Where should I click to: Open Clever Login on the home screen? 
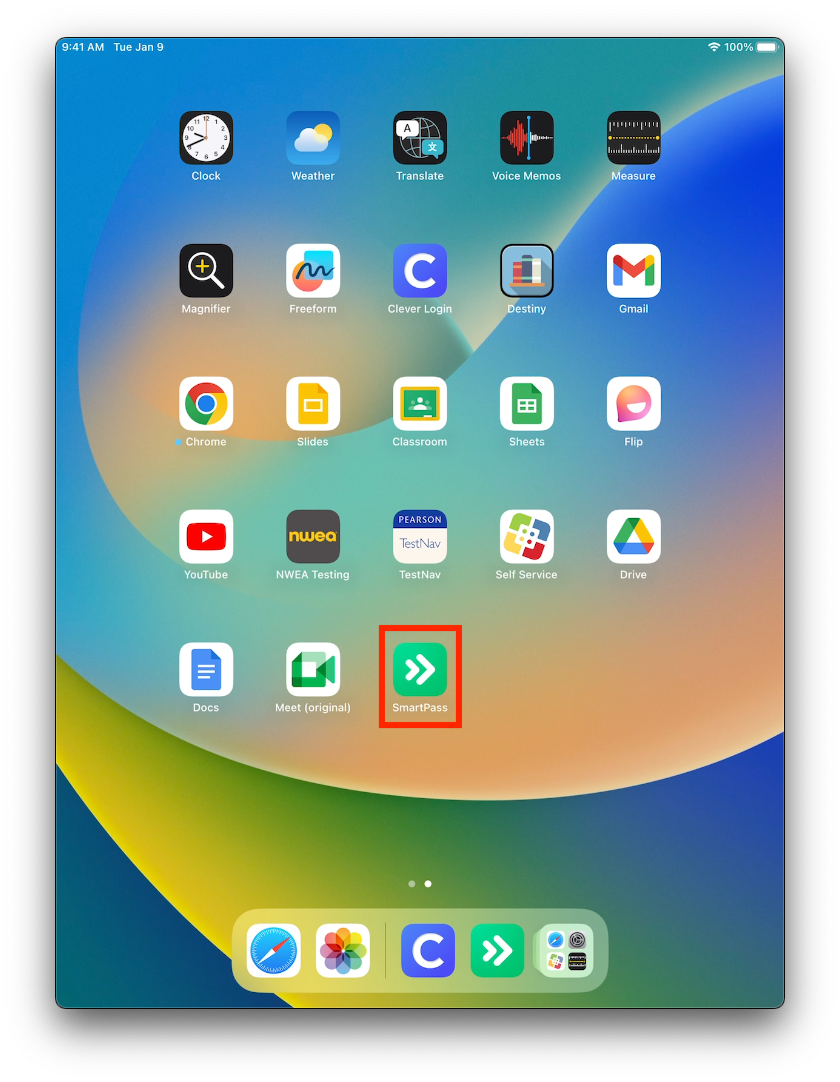tap(420, 271)
